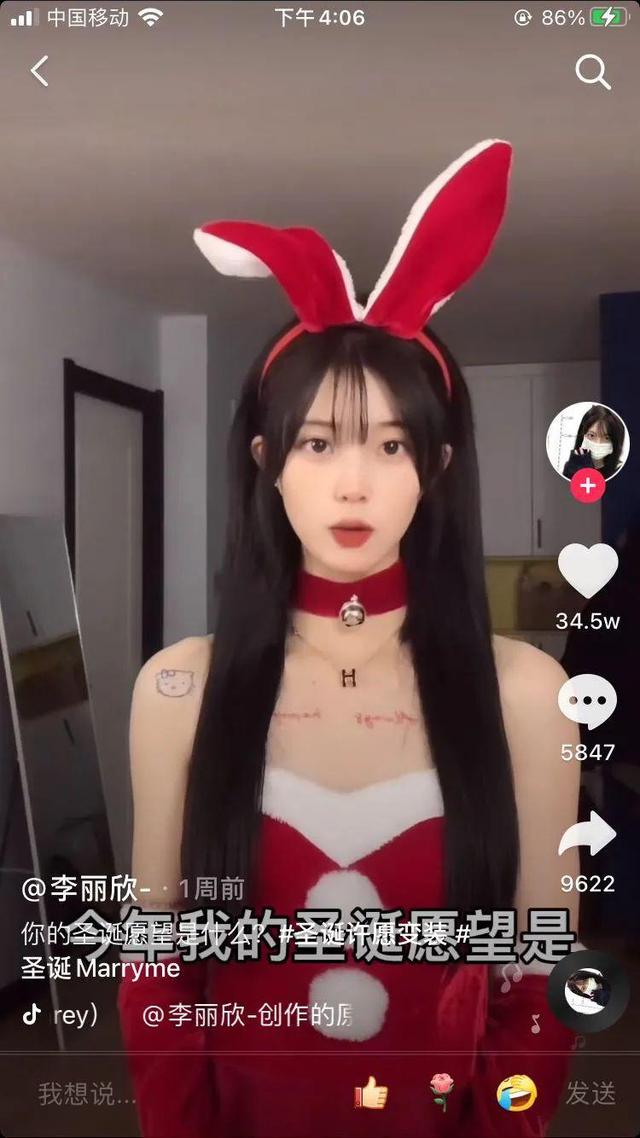Tap the 发送 send button
640x1138 pixels.
(x=591, y=1093)
